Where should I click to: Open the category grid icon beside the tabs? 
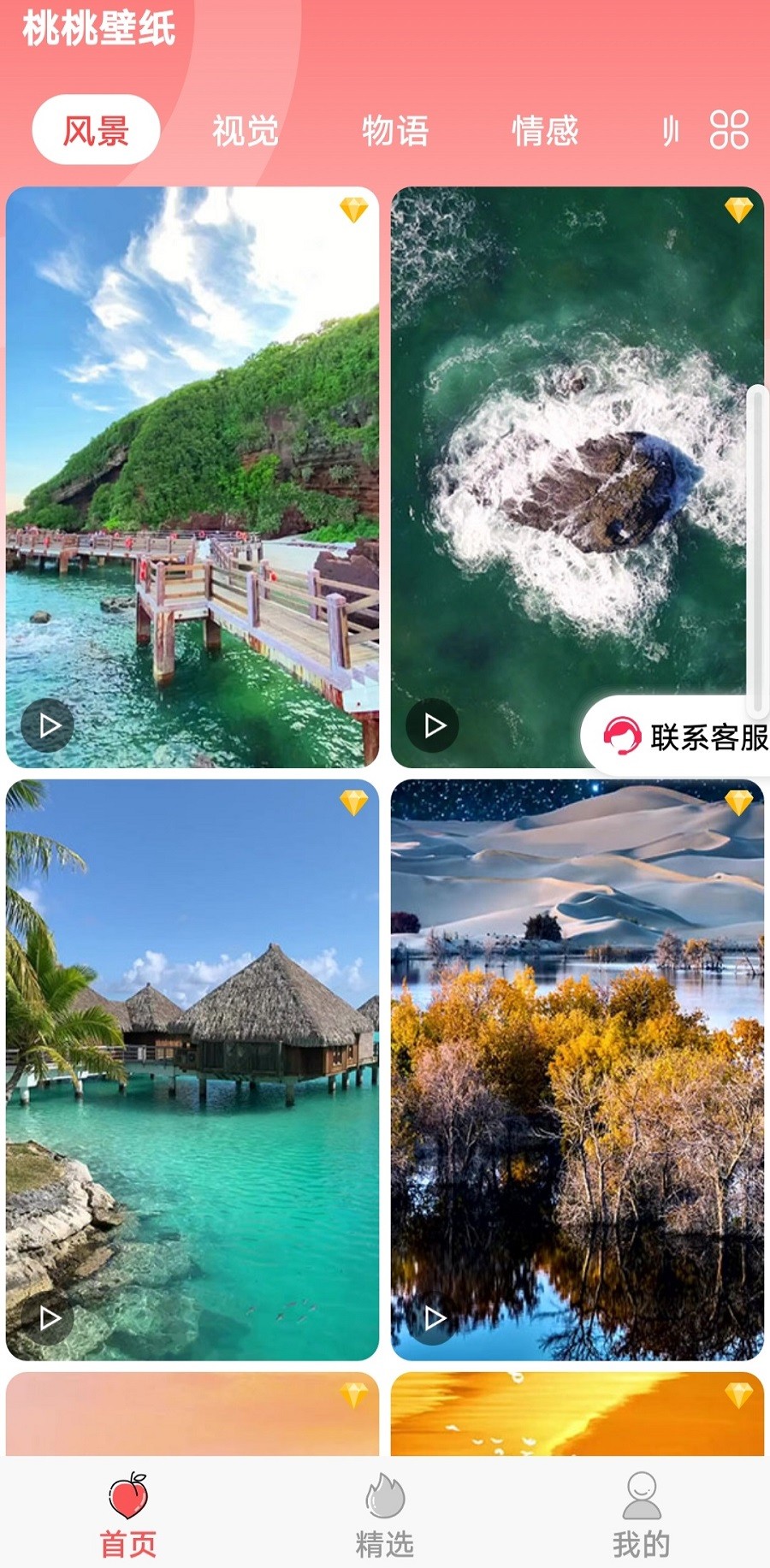[731, 130]
